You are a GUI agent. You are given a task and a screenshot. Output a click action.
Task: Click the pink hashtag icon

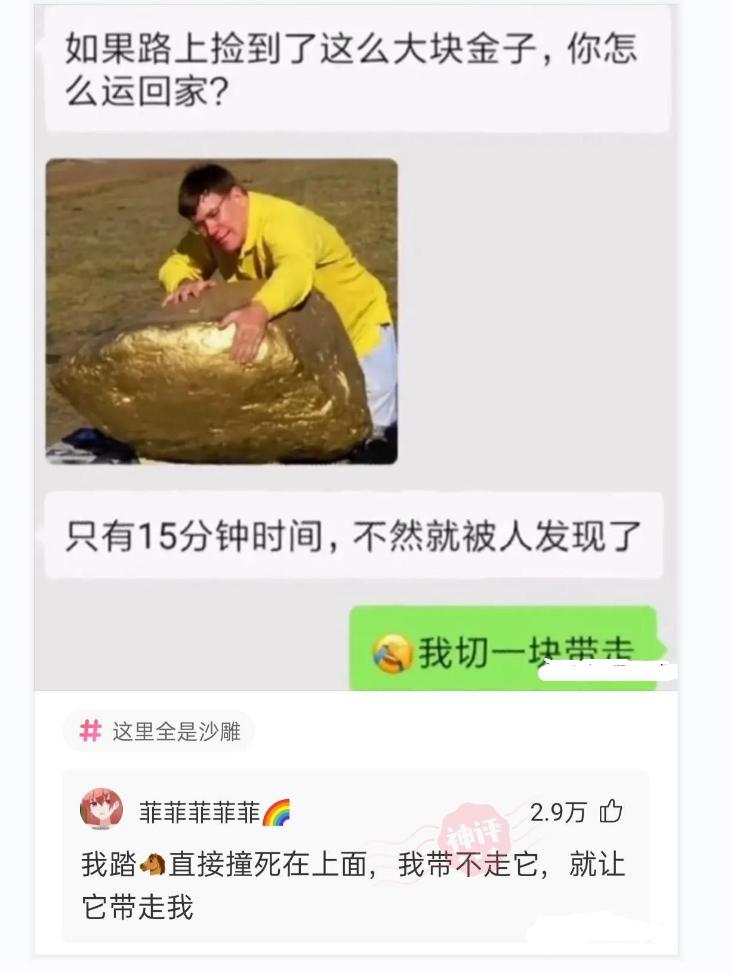coord(90,732)
